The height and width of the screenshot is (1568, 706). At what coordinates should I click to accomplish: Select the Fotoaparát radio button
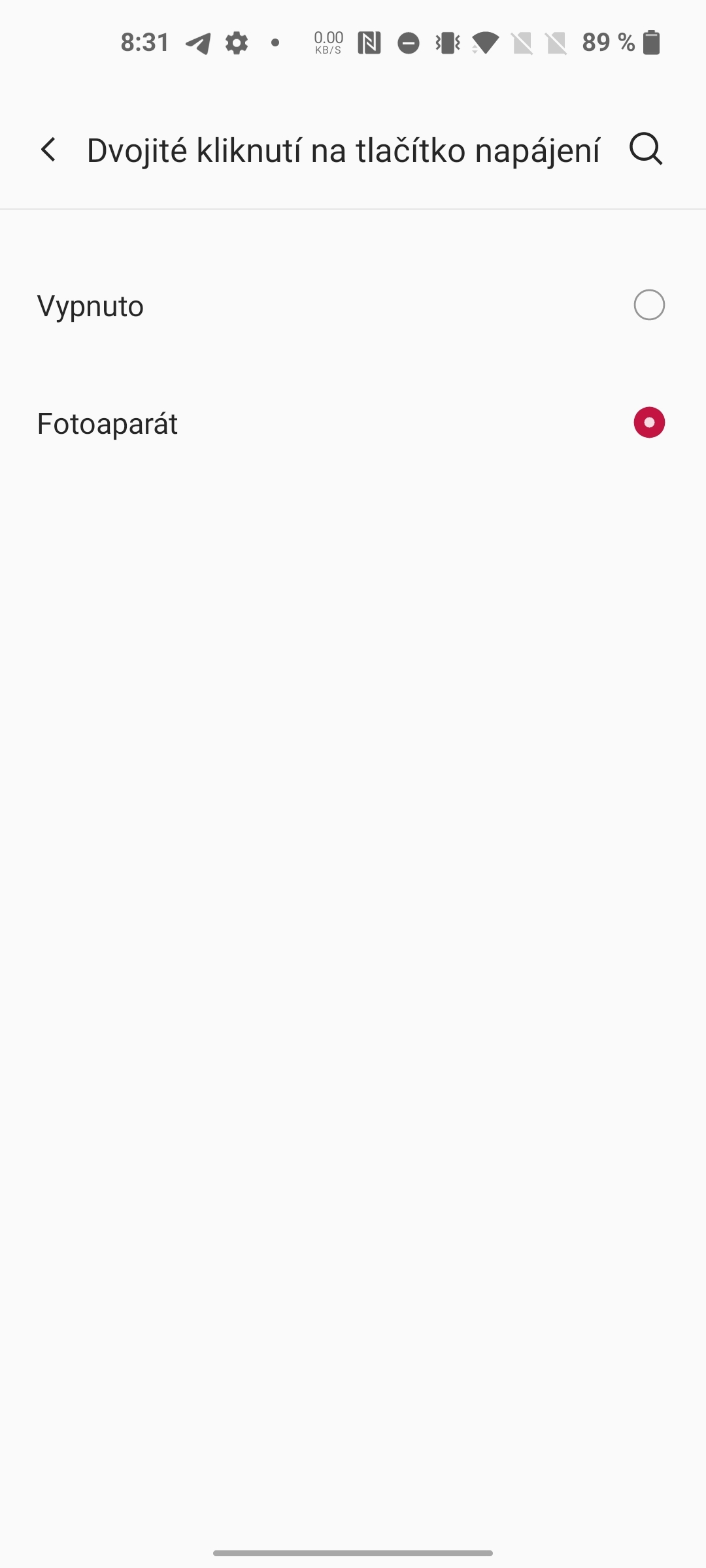pos(649,423)
